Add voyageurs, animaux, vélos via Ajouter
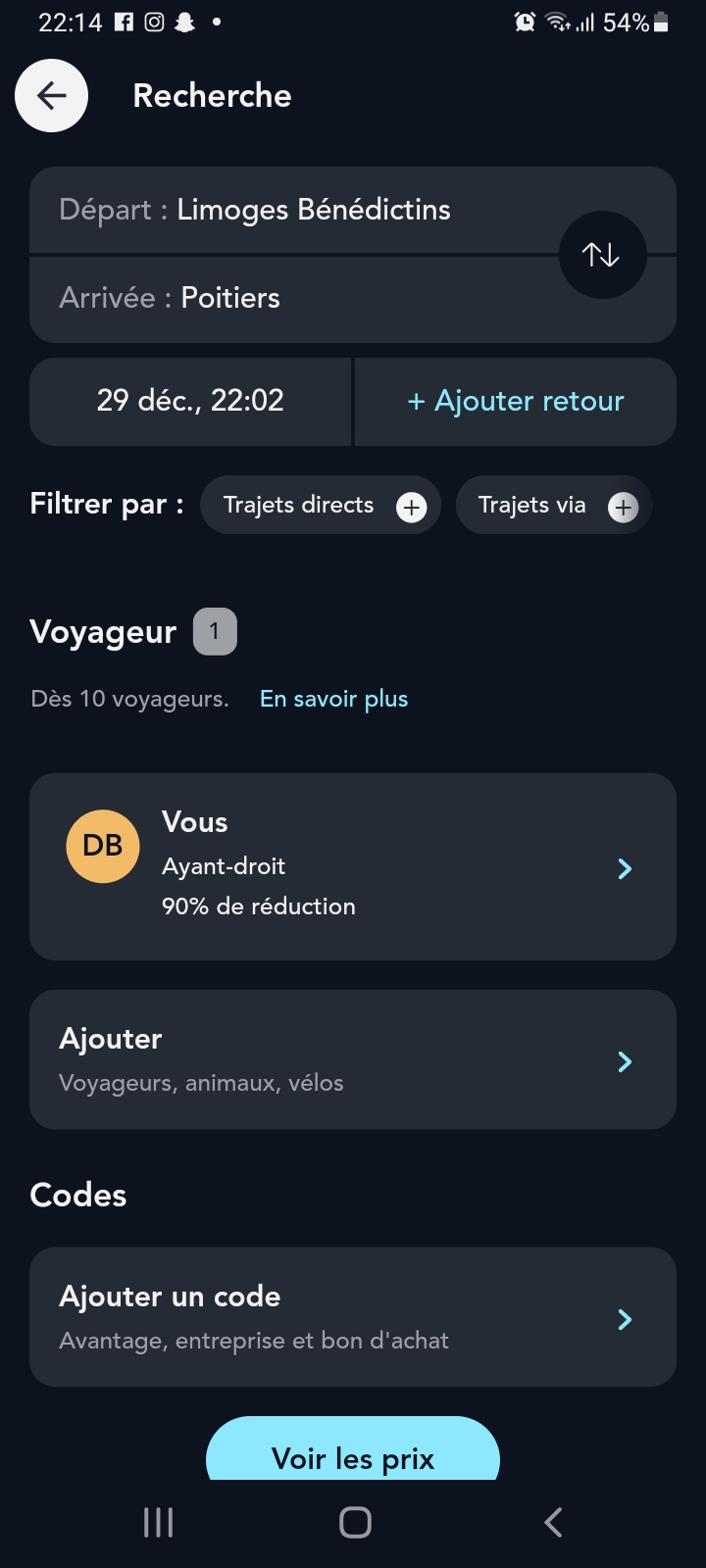The height and width of the screenshot is (1568, 706). tap(353, 1059)
